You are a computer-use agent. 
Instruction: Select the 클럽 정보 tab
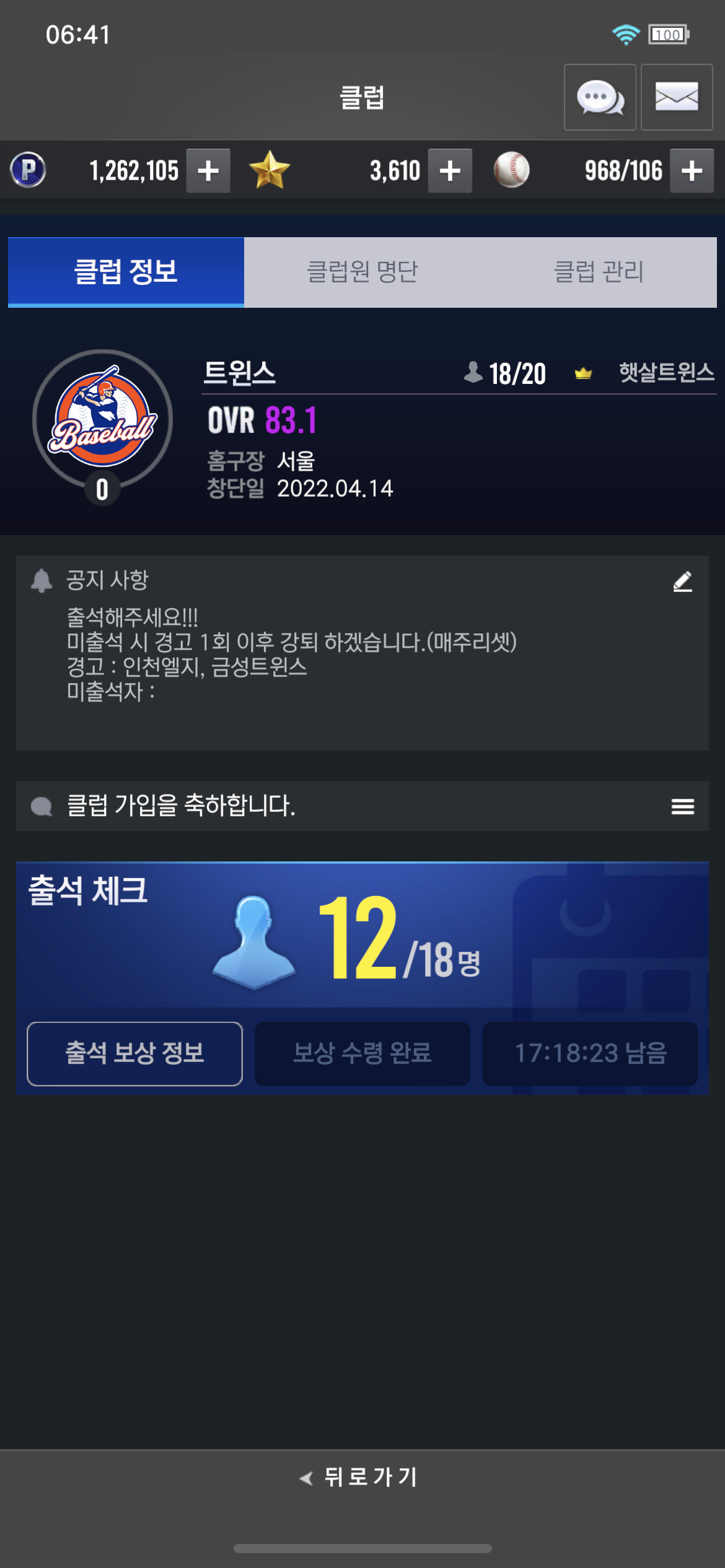click(126, 272)
